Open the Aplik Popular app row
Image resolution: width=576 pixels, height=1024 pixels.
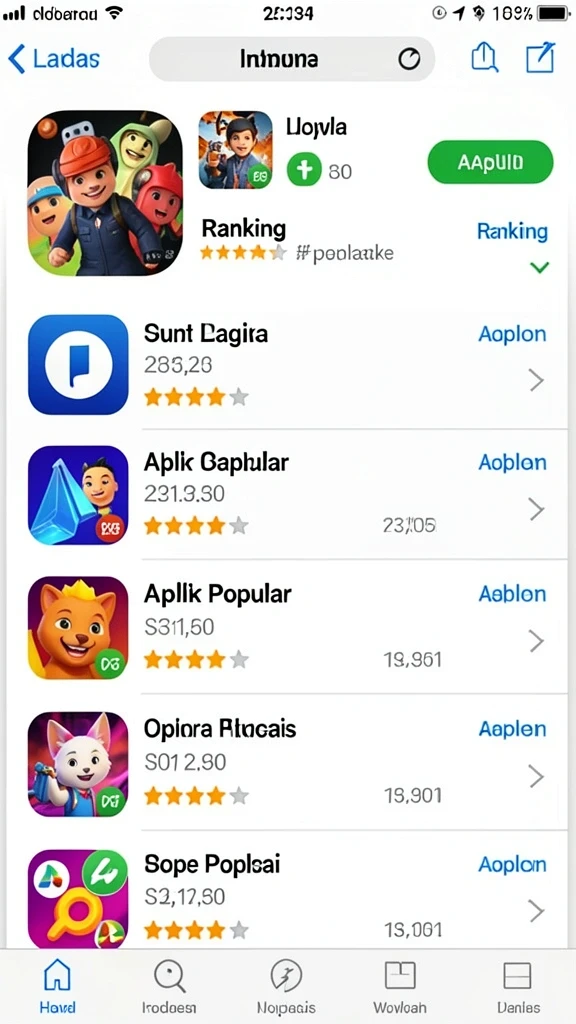point(288,627)
